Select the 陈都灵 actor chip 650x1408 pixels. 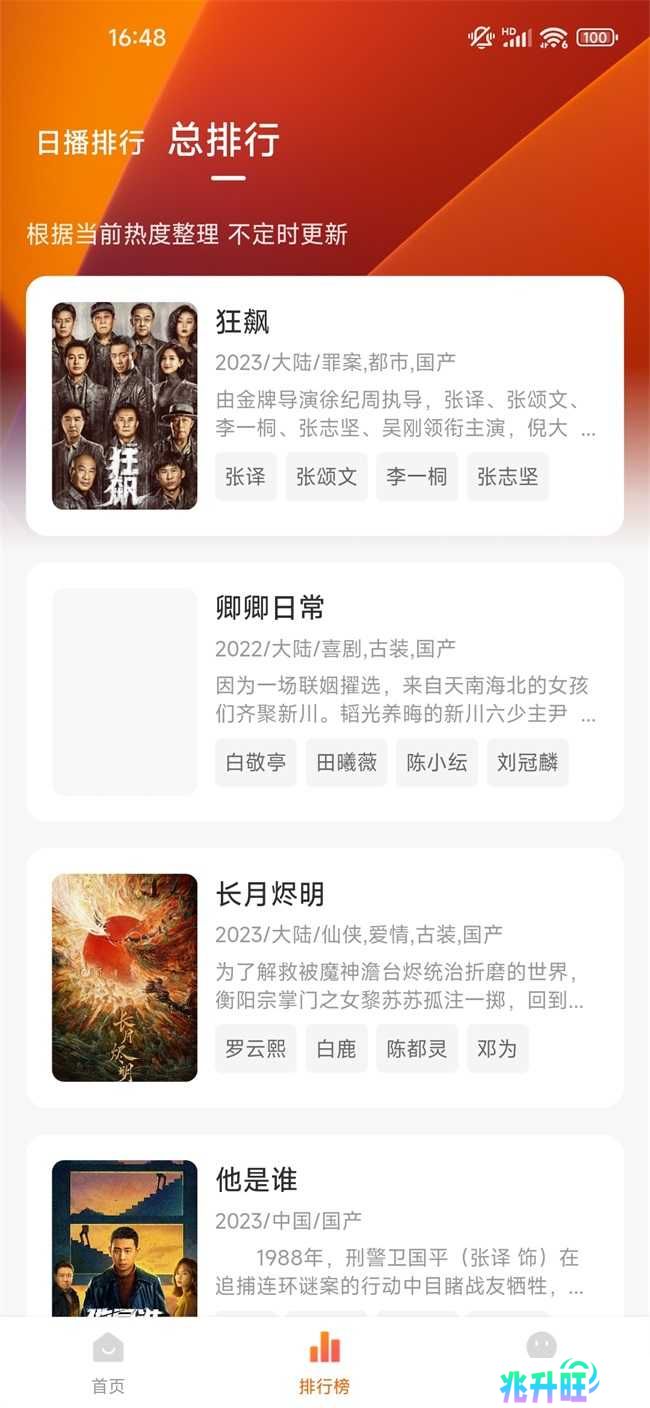[x=417, y=1049]
